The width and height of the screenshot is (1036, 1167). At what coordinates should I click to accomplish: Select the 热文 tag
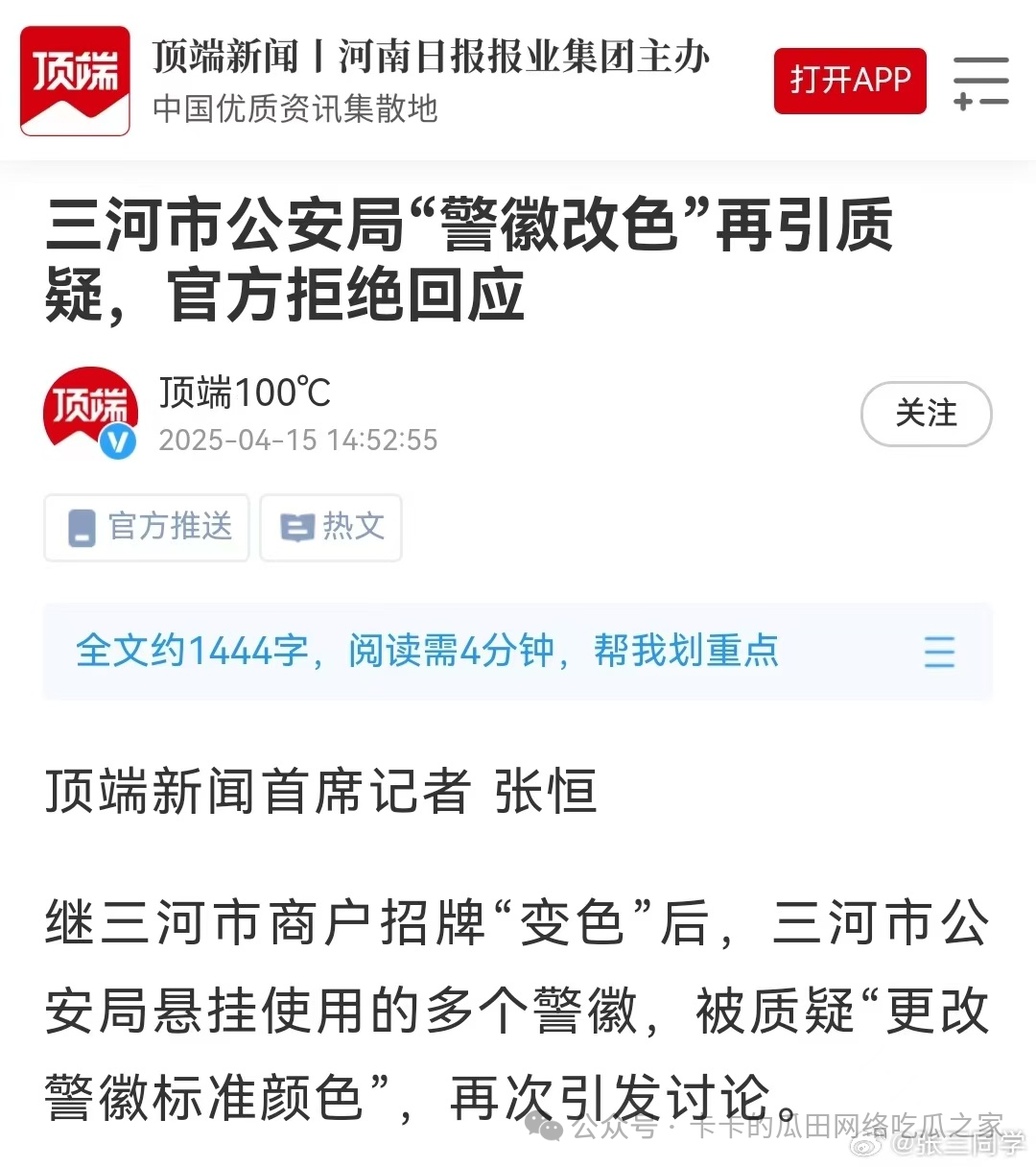(x=331, y=527)
